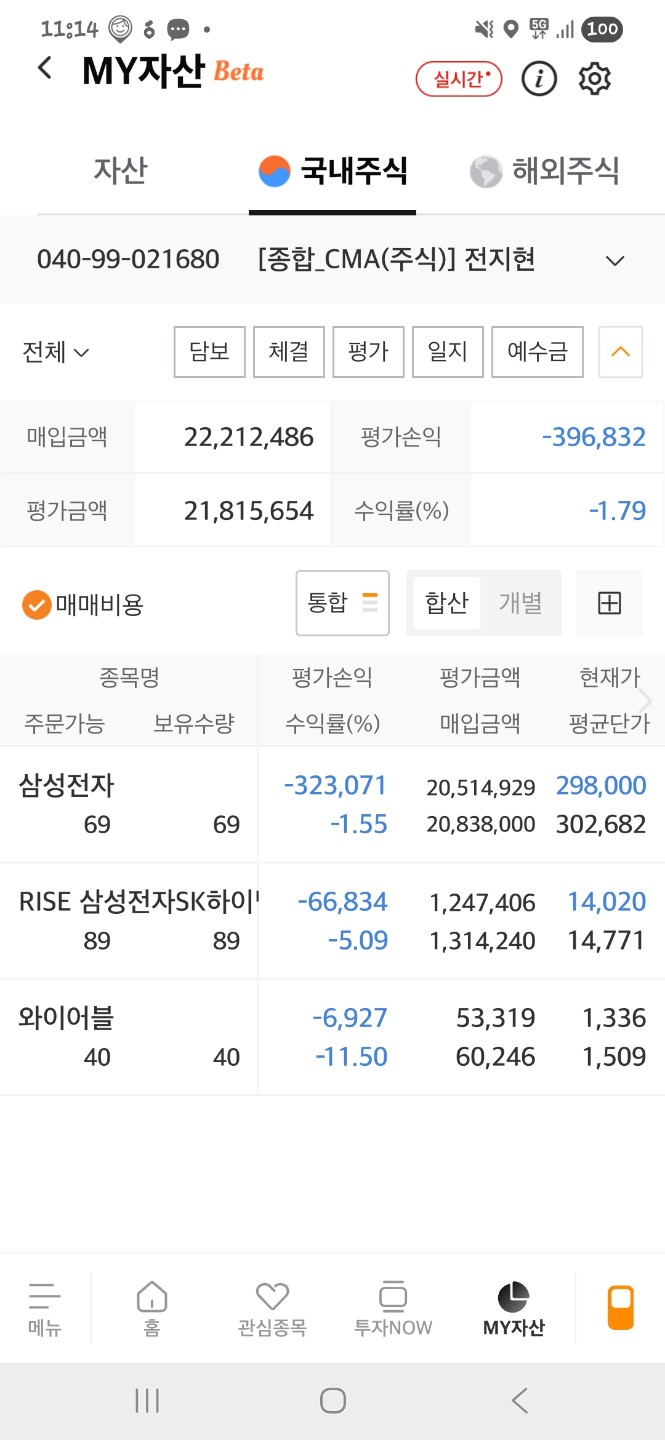
Task: Switch to the 해외주식 tab
Action: 546,171
